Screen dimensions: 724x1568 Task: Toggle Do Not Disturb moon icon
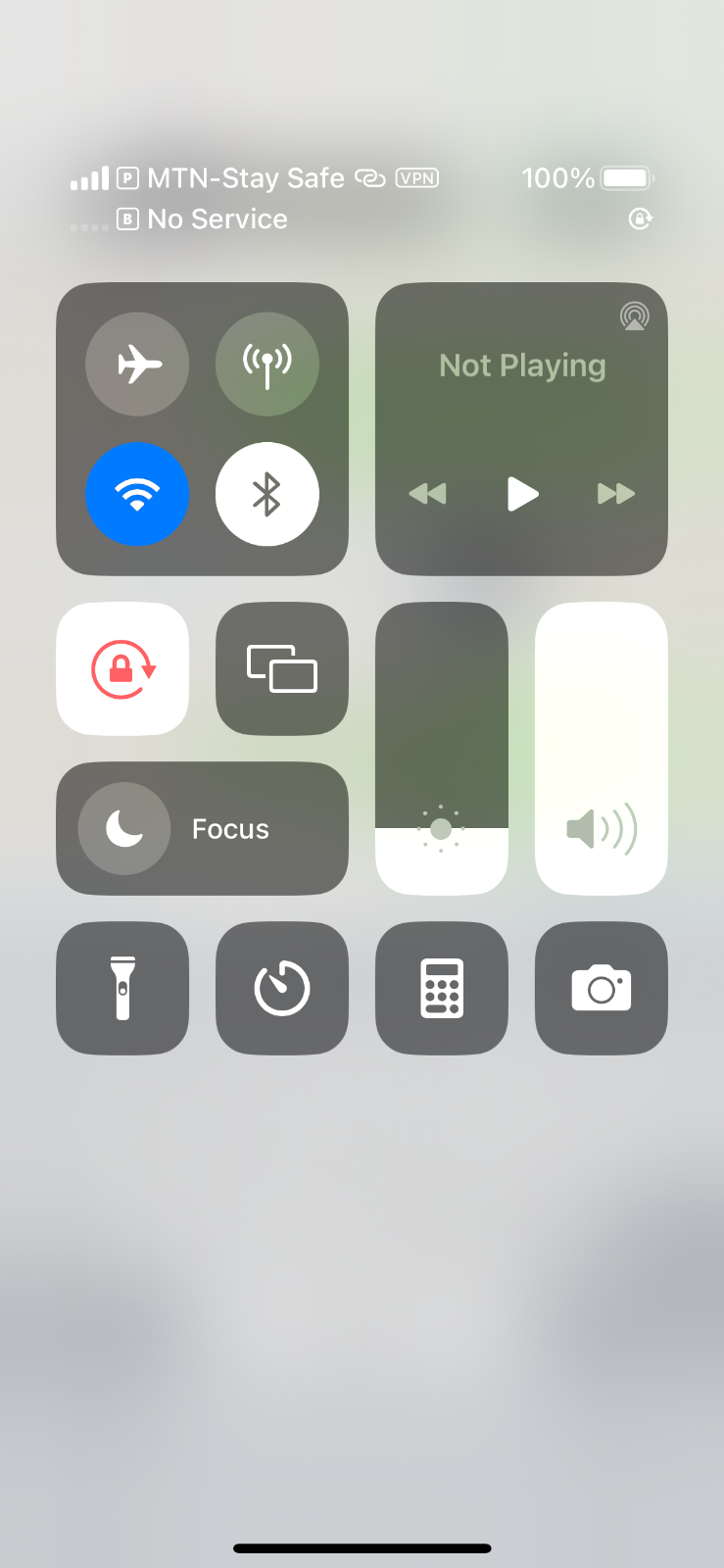(124, 829)
